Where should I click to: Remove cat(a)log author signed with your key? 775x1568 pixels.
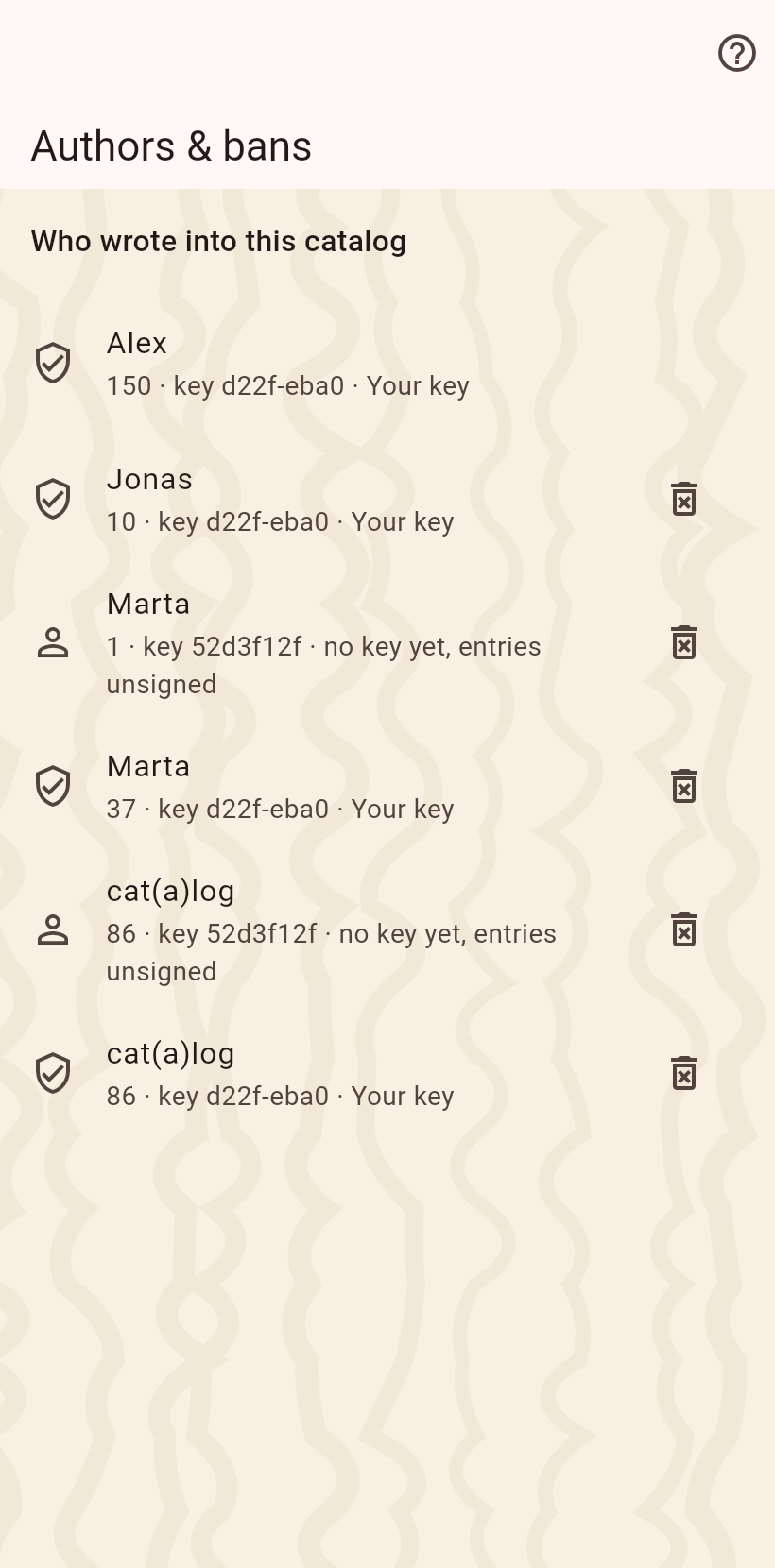[684, 1074]
